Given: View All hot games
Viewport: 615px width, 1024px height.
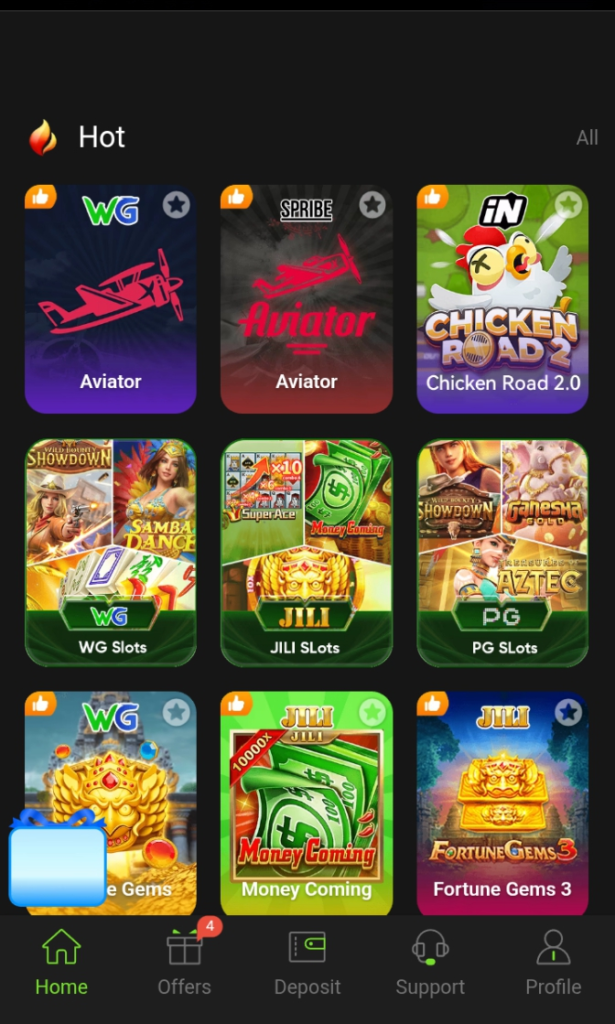Looking at the screenshot, I should [x=587, y=138].
